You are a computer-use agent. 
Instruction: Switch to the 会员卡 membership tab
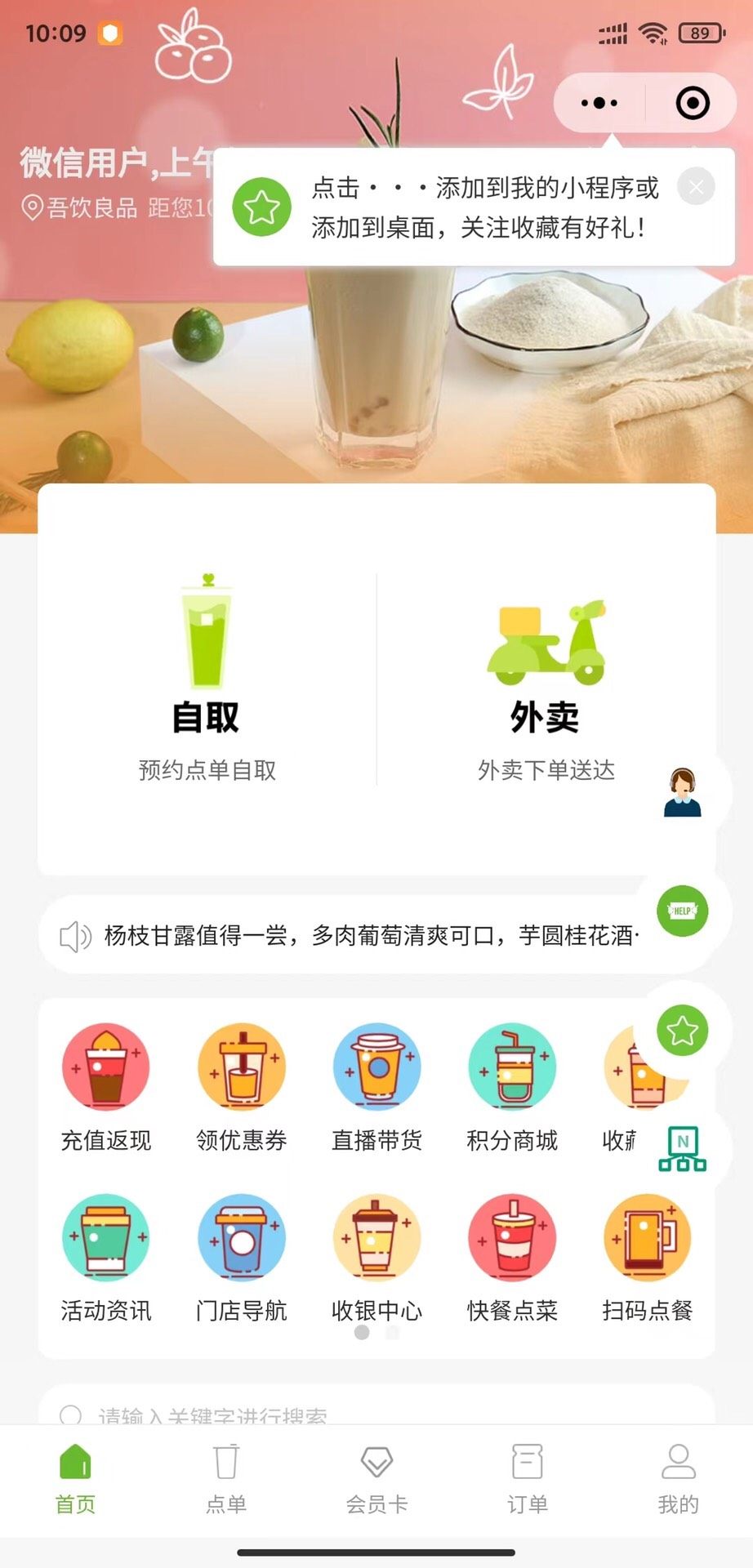tap(376, 1479)
